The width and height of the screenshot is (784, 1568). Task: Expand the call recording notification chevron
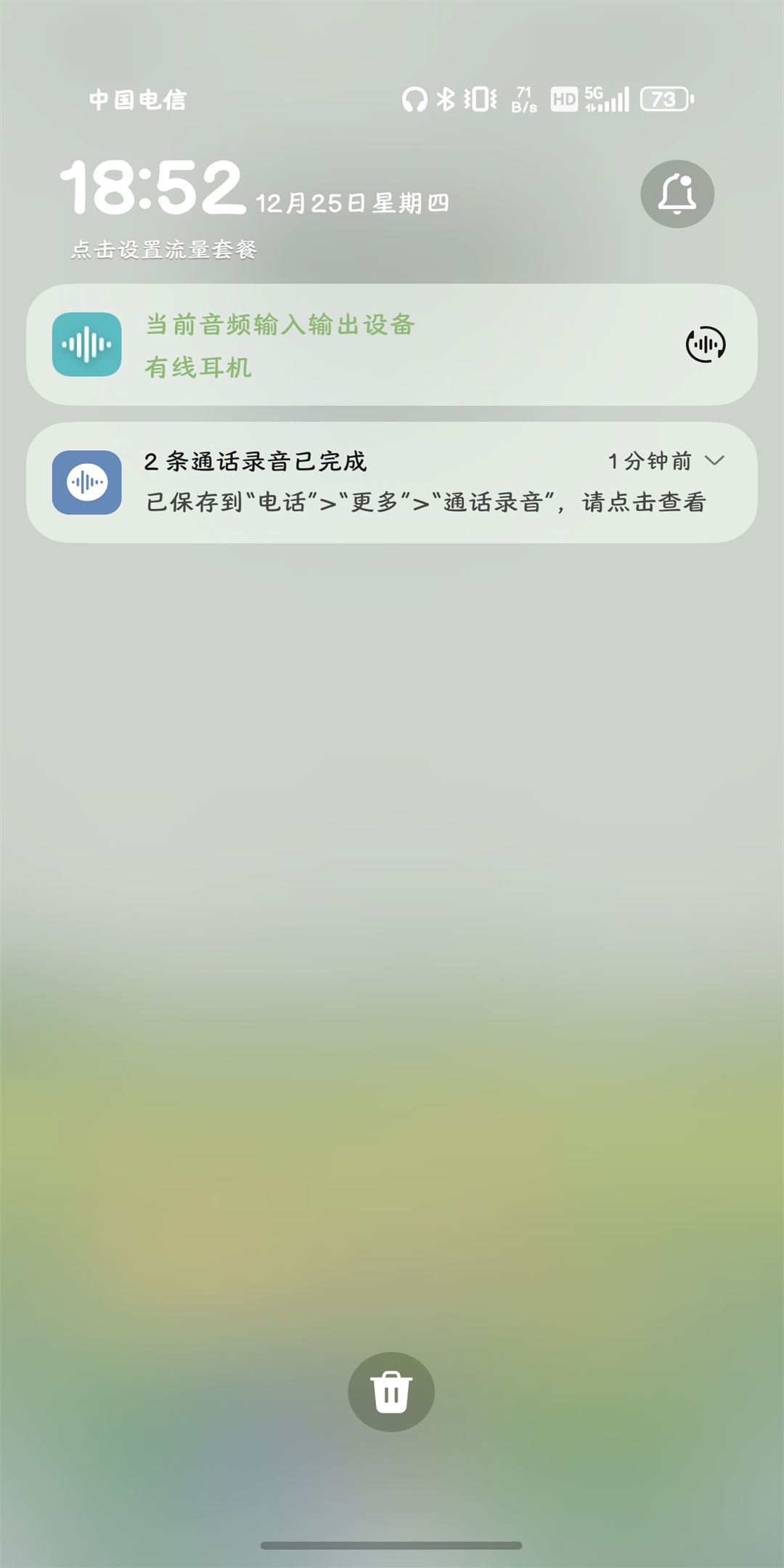point(715,460)
